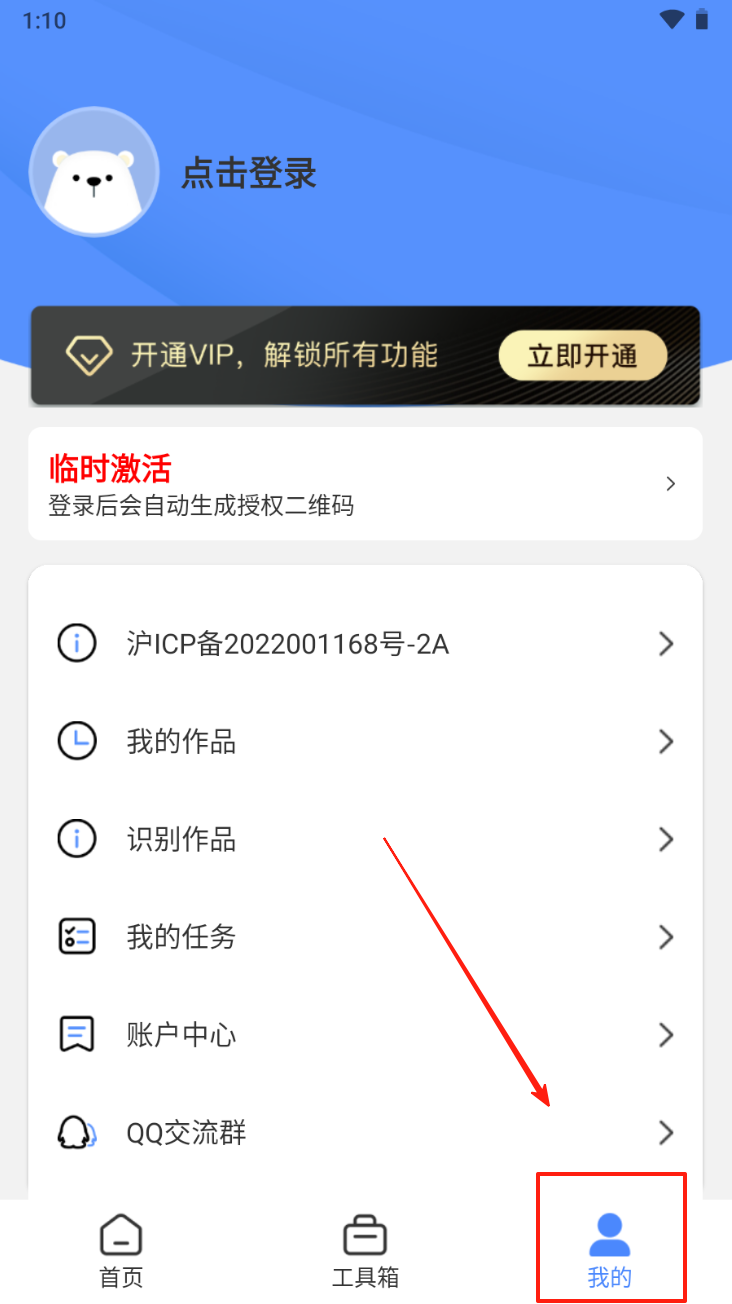
Task: Select the 我的 tab
Action: click(610, 1250)
